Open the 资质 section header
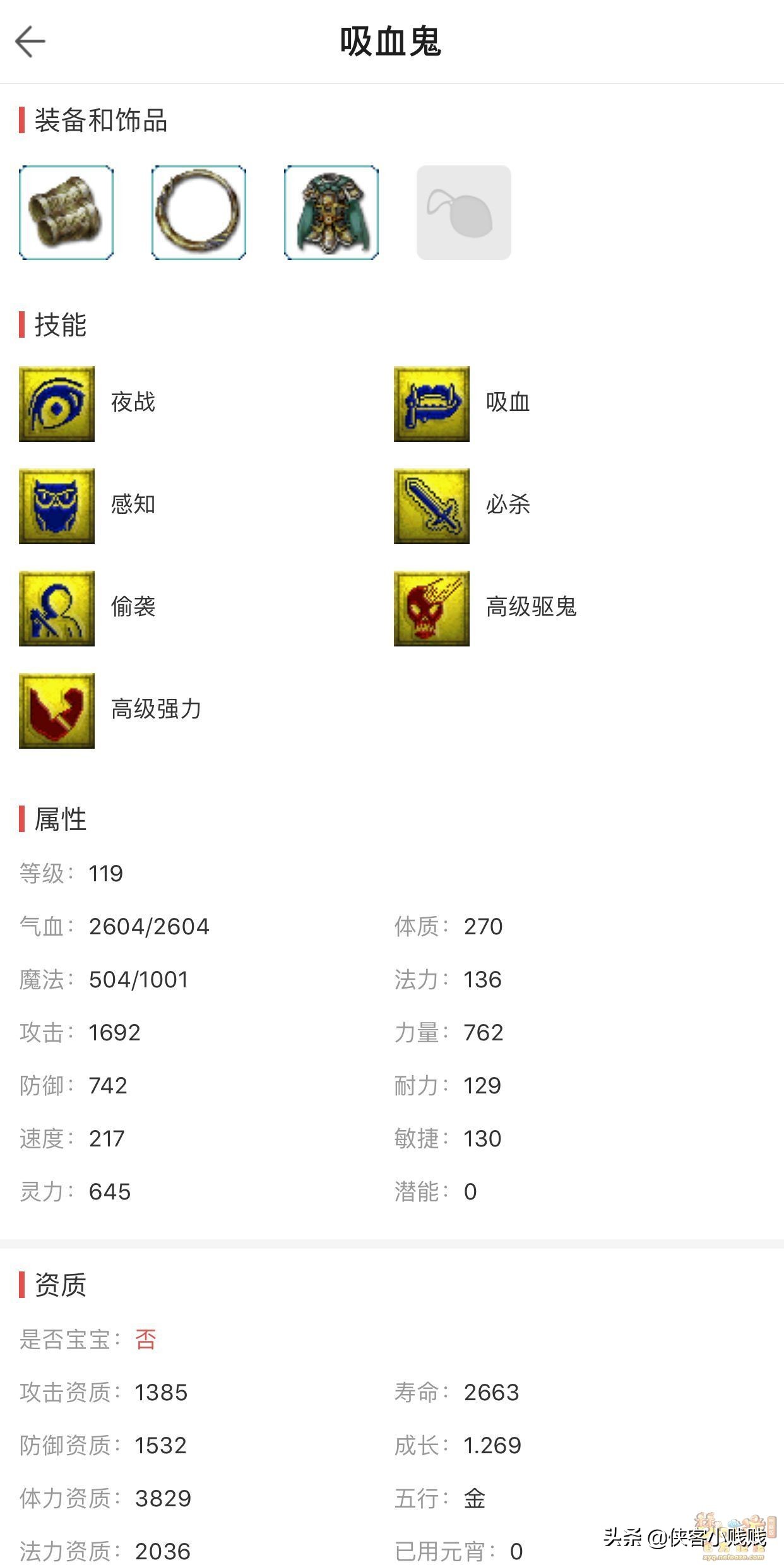The width and height of the screenshot is (784, 1565). [60, 1286]
